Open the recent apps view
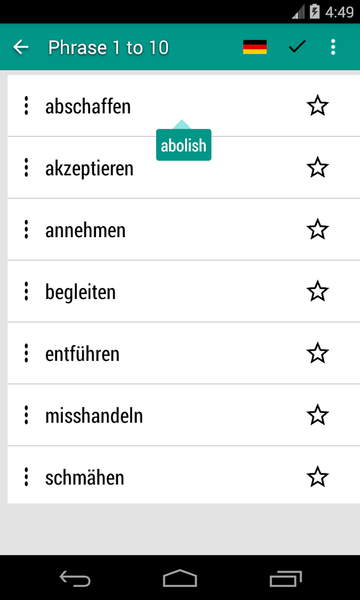Viewport: 360px width, 600px height. coord(285,579)
